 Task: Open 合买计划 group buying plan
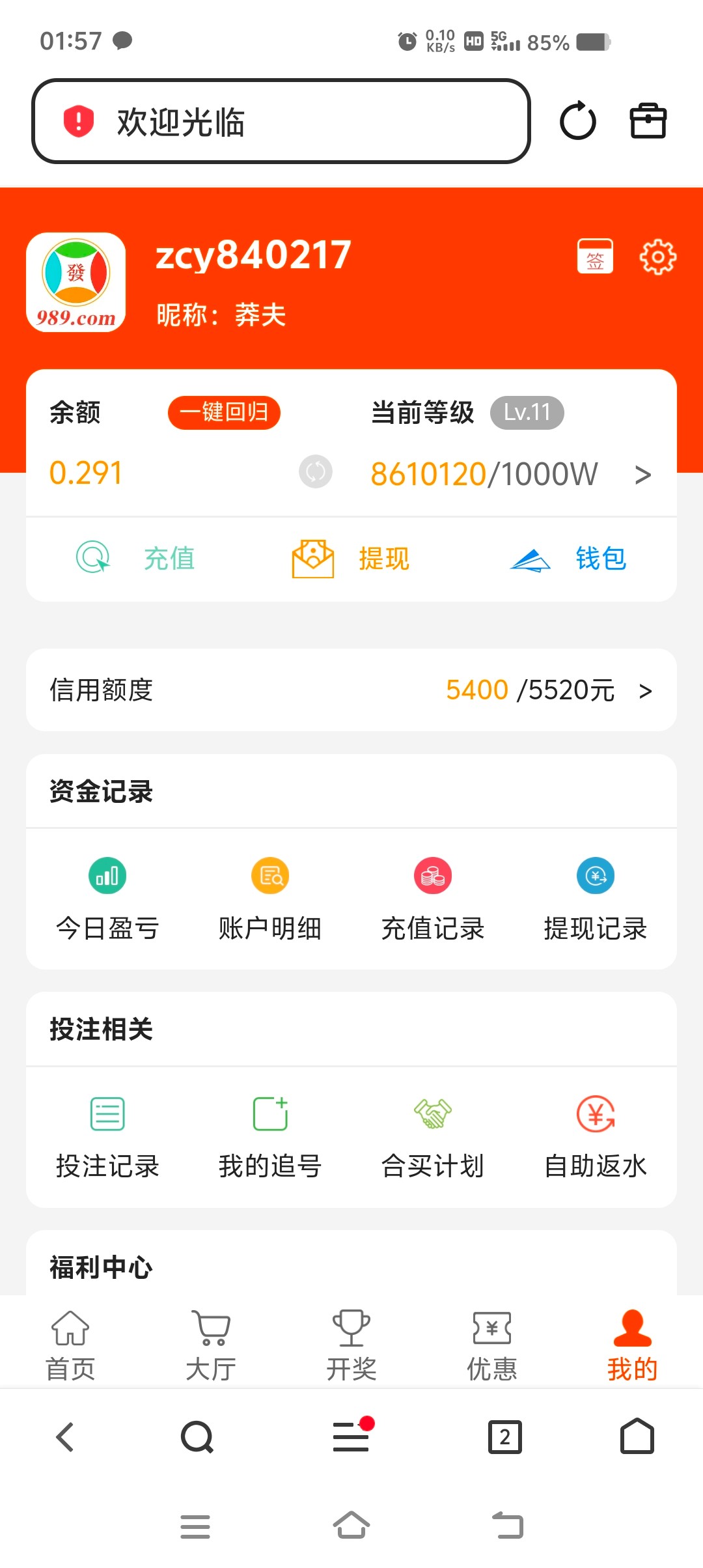coord(433,1136)
